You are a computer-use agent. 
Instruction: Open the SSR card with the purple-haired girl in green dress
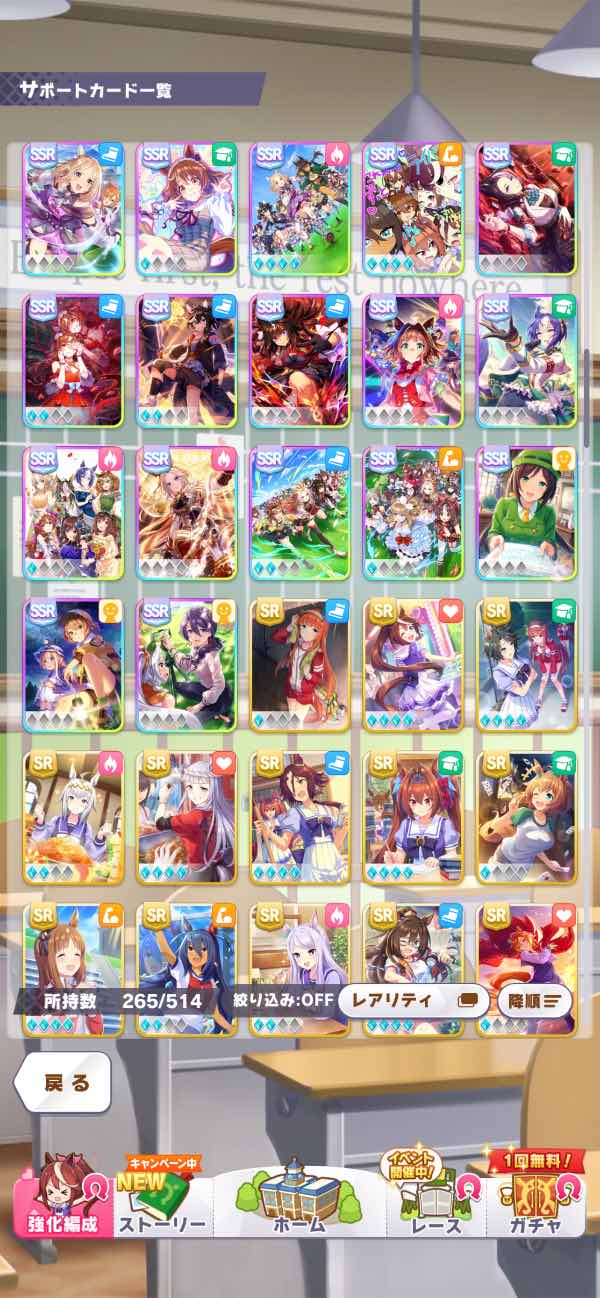pos(528,360)
